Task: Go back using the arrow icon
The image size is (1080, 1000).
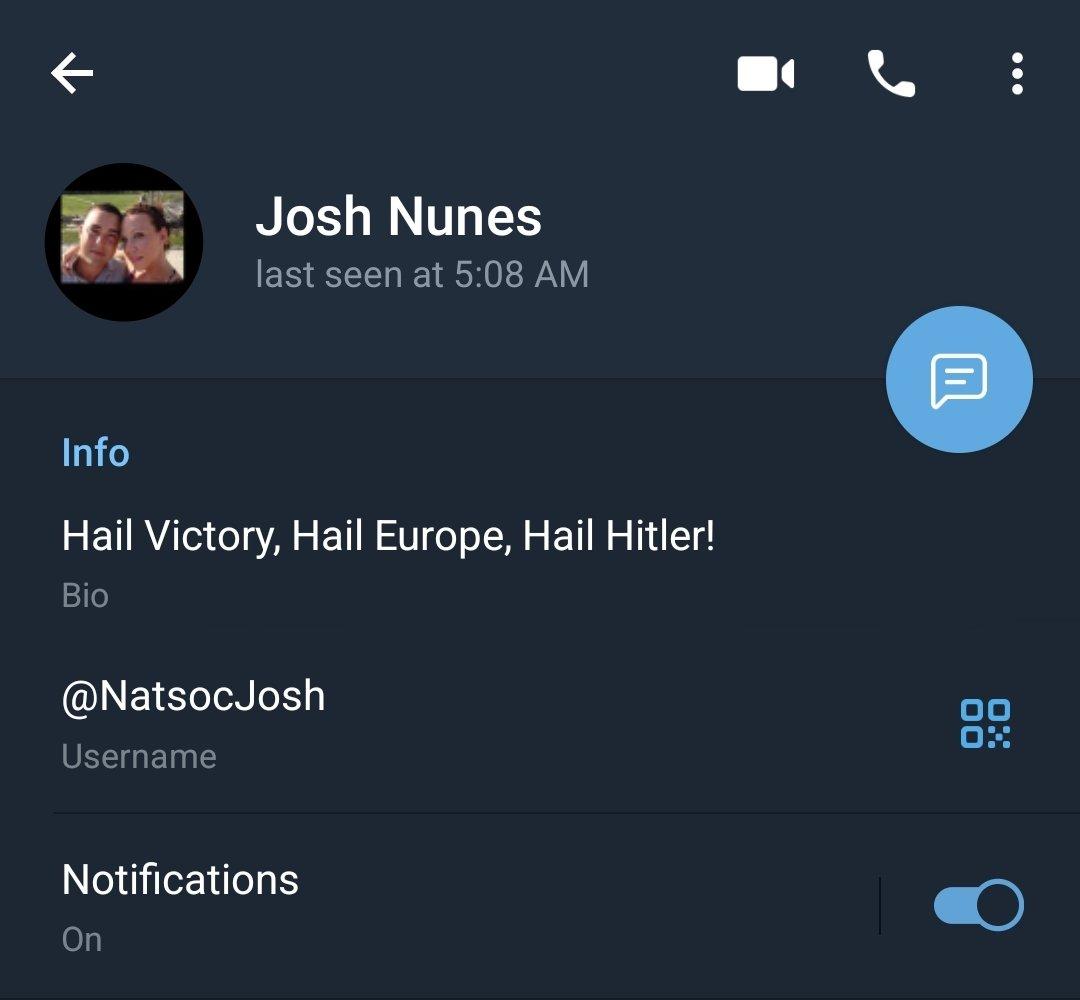Action: coord(72,73)
